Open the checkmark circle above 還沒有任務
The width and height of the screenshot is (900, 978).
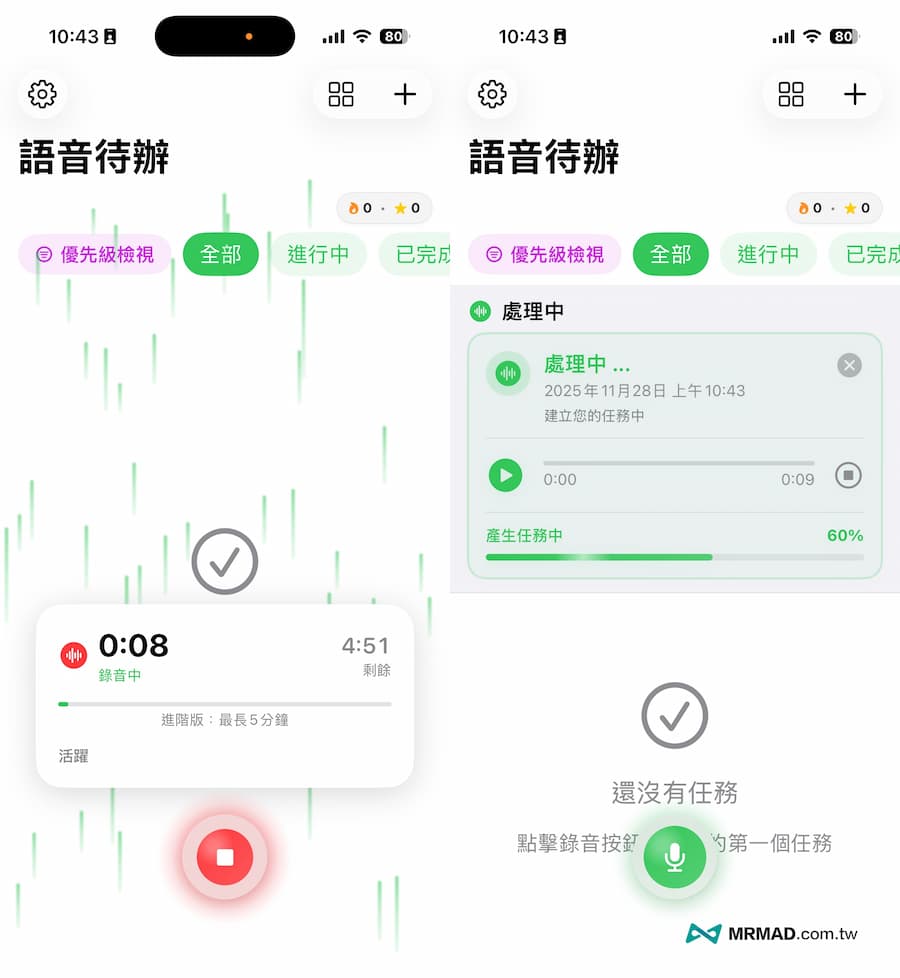(674, 717)
